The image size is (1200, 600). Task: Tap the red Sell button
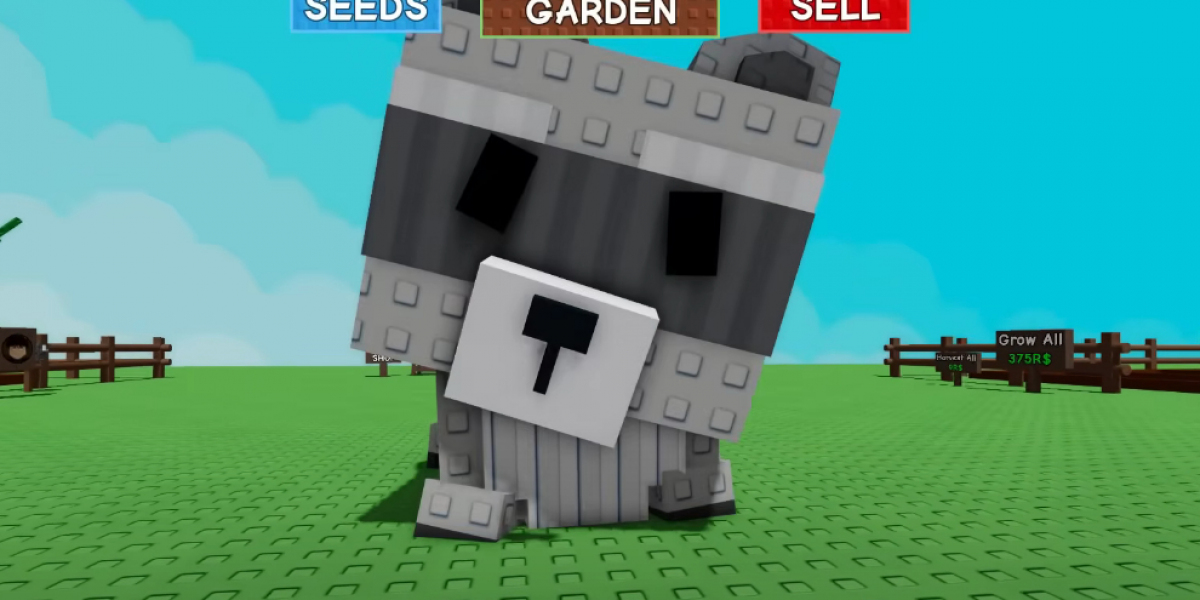(x=834, y=13)
